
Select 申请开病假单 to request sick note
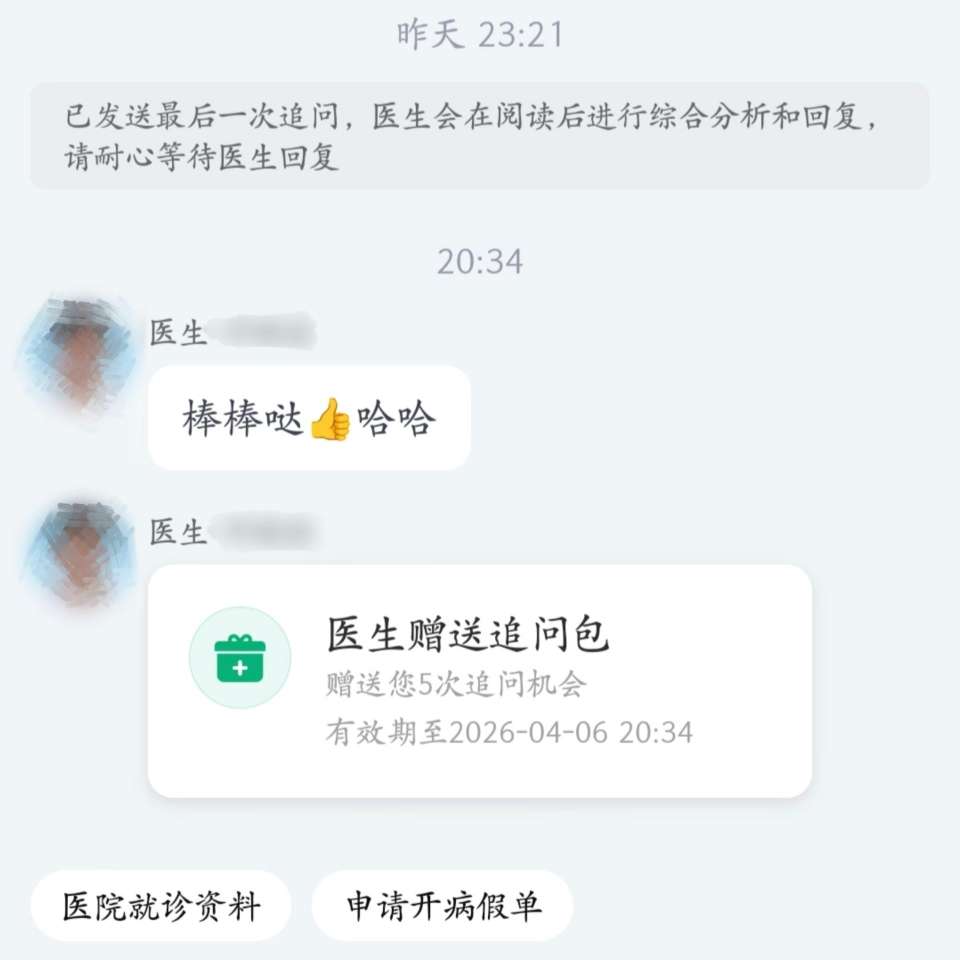coord(442,906)
